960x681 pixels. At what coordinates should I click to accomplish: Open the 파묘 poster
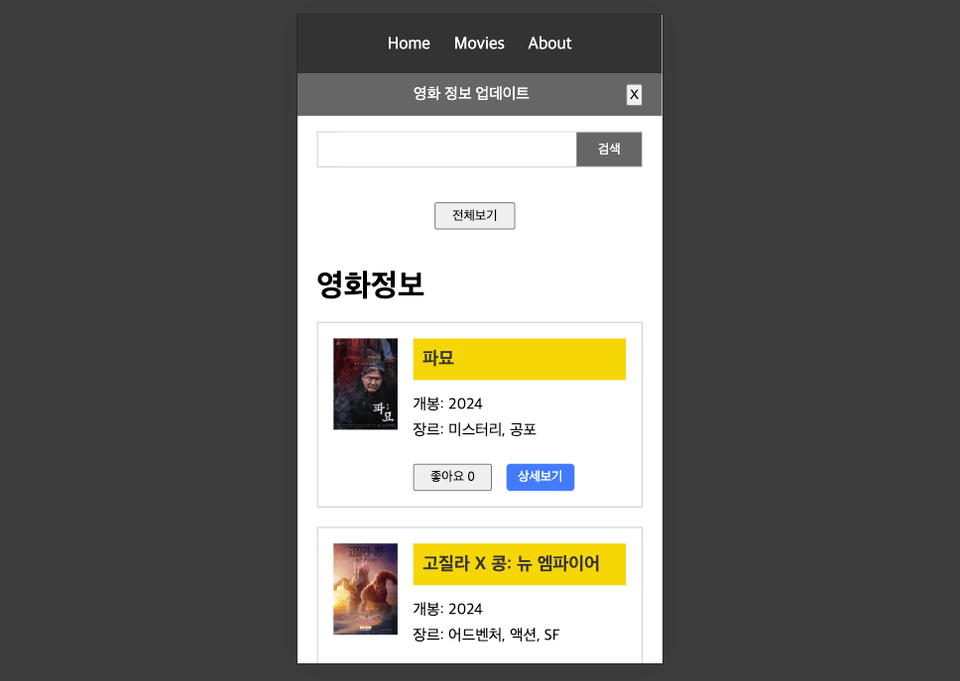point(365,384)
